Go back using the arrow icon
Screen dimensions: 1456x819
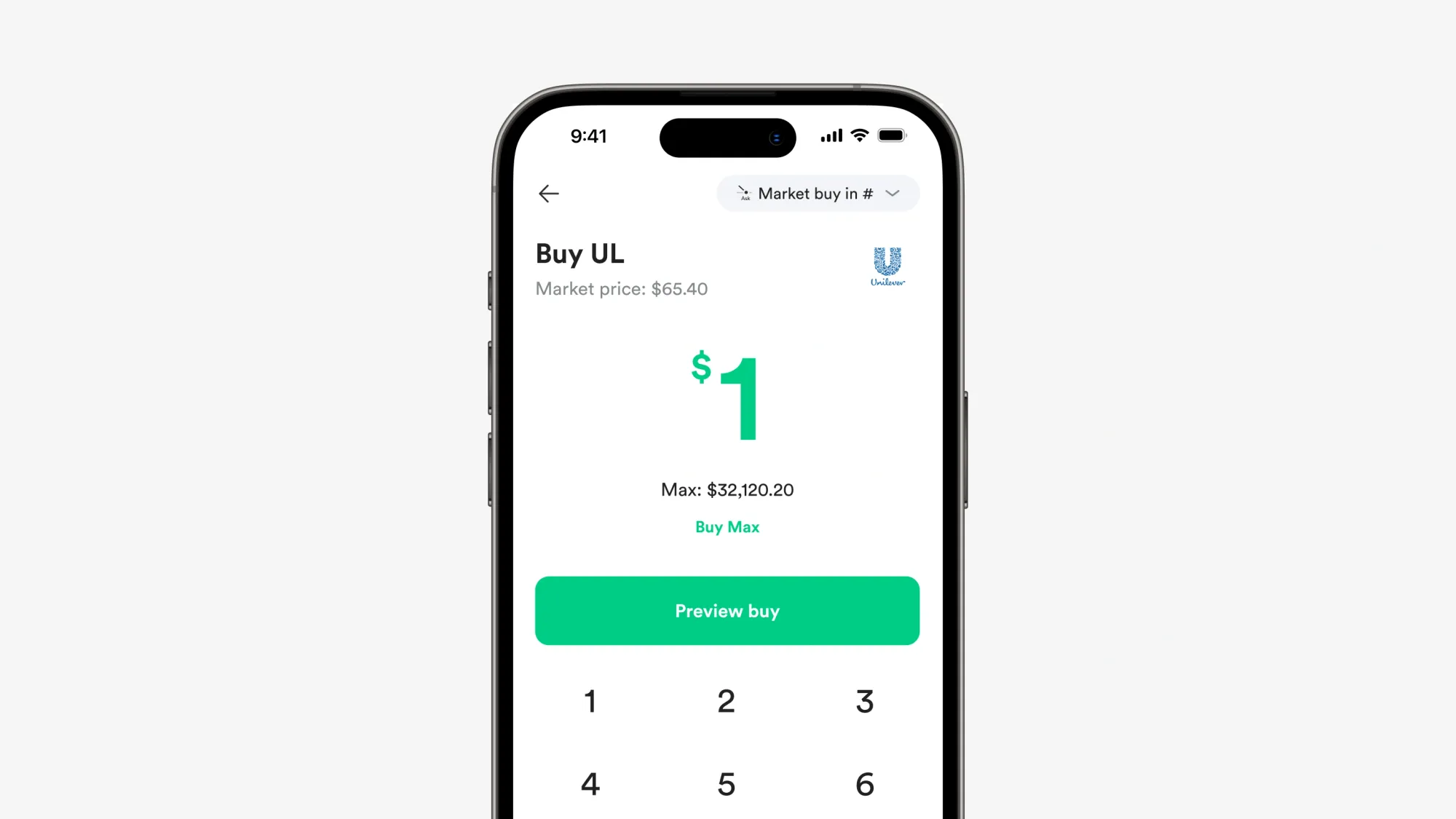click(549, 194)
